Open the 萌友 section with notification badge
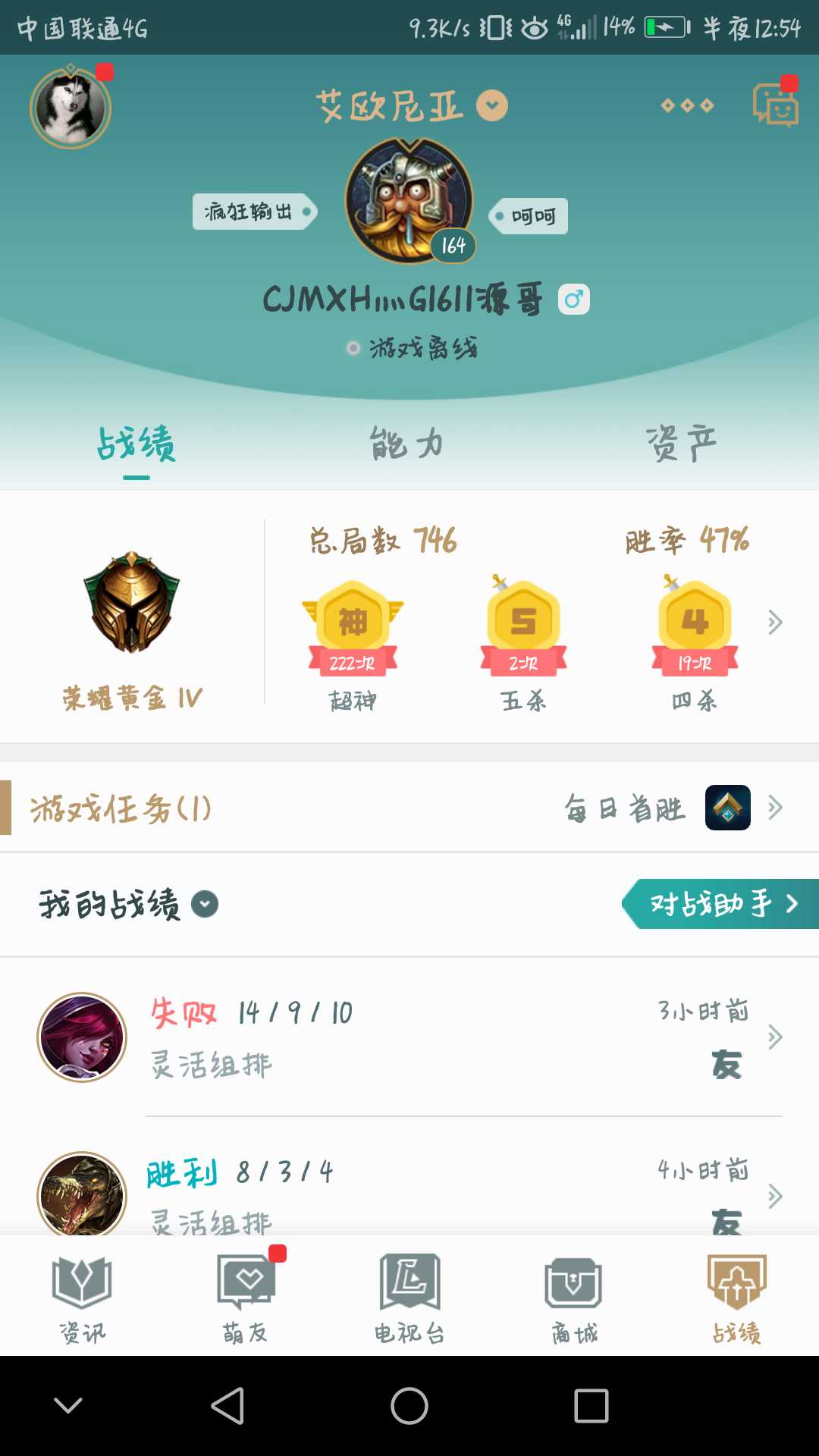Image resolution: width=819 pixels, height=1456 pixels. tap(246, 1297)
